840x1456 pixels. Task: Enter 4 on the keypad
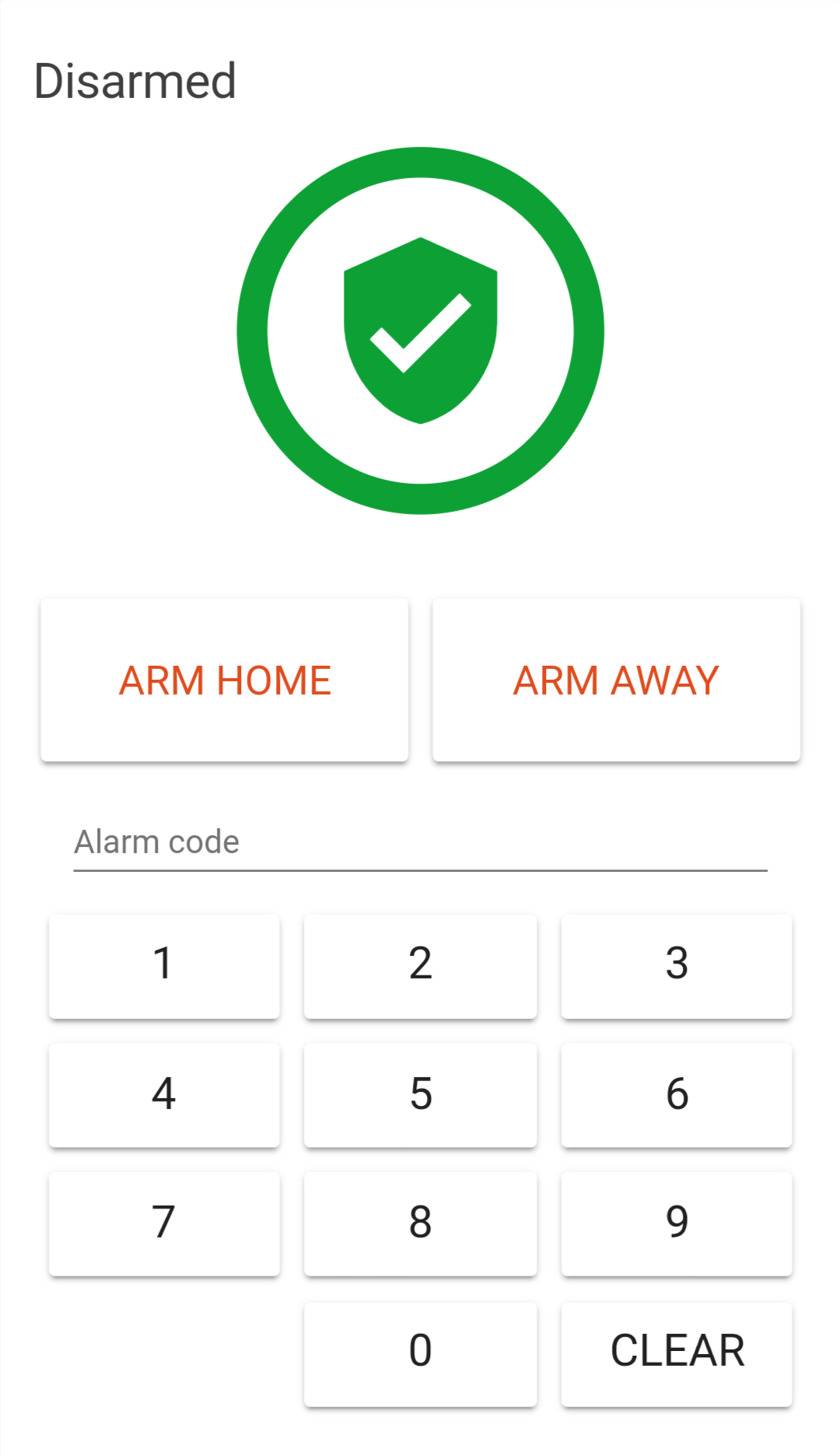pyautogui.click(x=163, y=1094)
